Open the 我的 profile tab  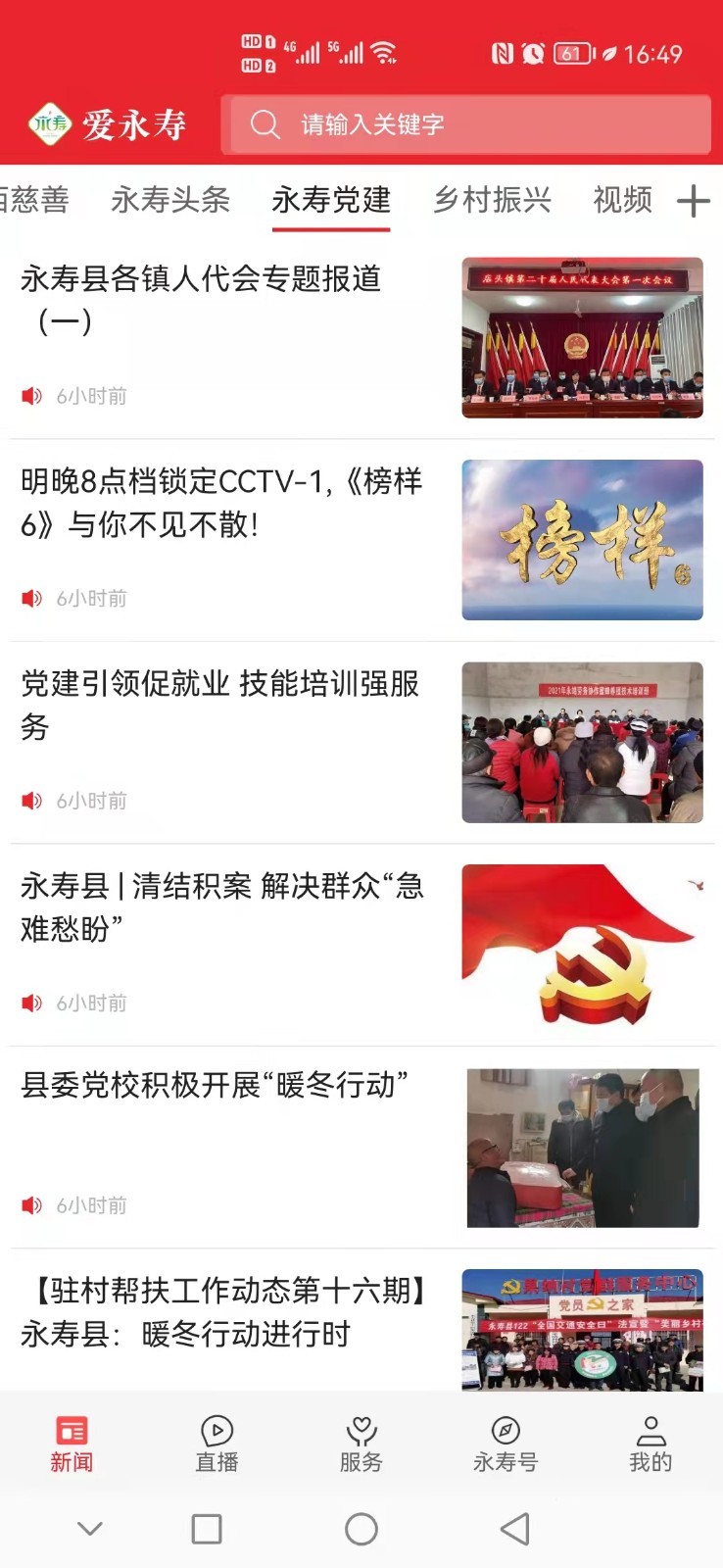click(x=651, y=1444)
